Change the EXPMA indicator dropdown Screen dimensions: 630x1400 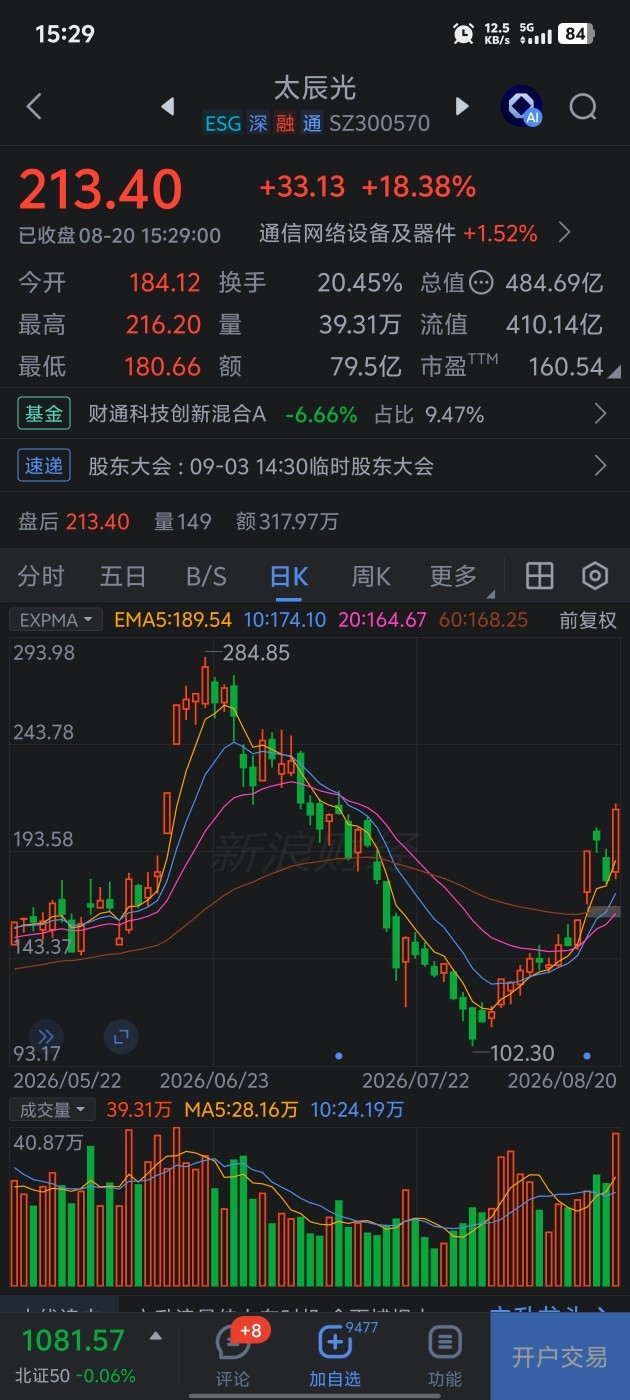[56, 620]
